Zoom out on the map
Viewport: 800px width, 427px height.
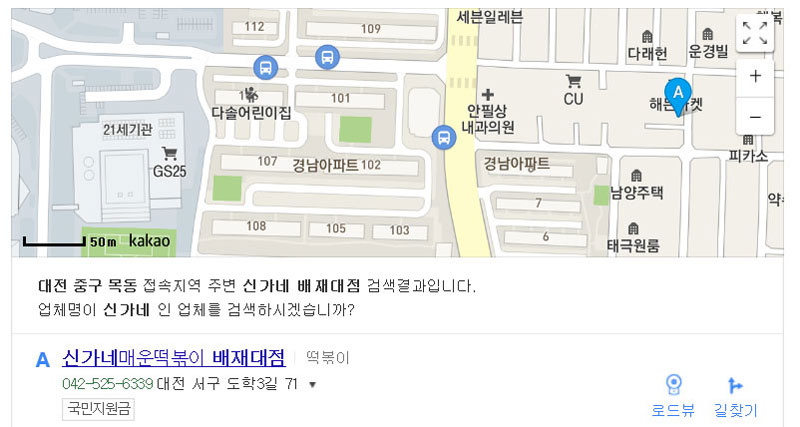[x=755, y=117]
